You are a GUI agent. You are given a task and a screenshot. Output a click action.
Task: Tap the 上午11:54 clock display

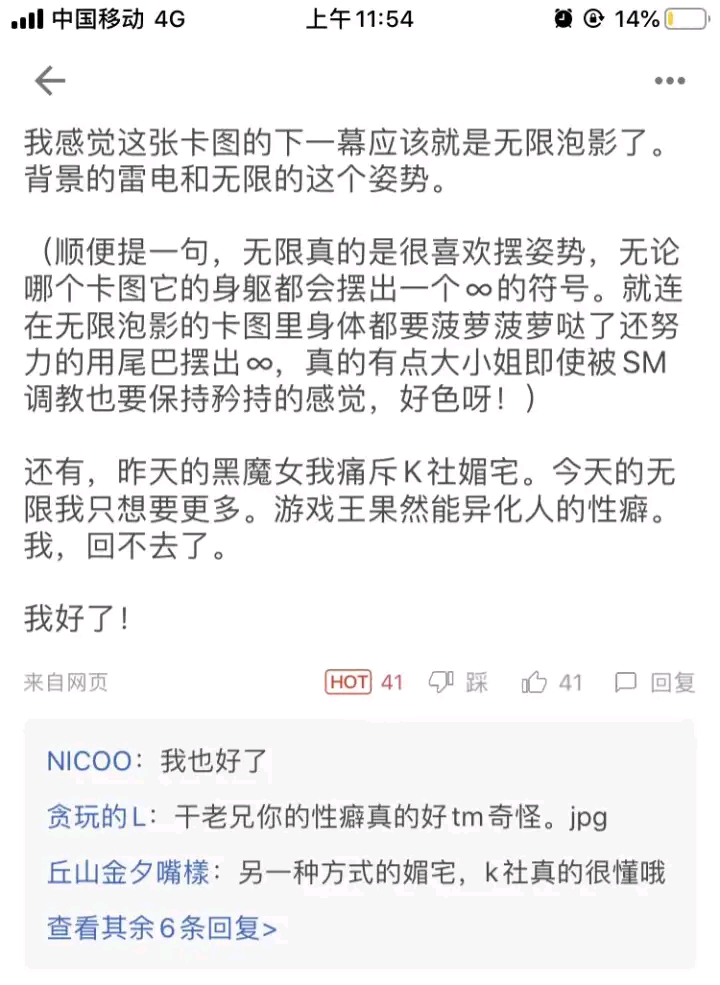click(359, 18)
